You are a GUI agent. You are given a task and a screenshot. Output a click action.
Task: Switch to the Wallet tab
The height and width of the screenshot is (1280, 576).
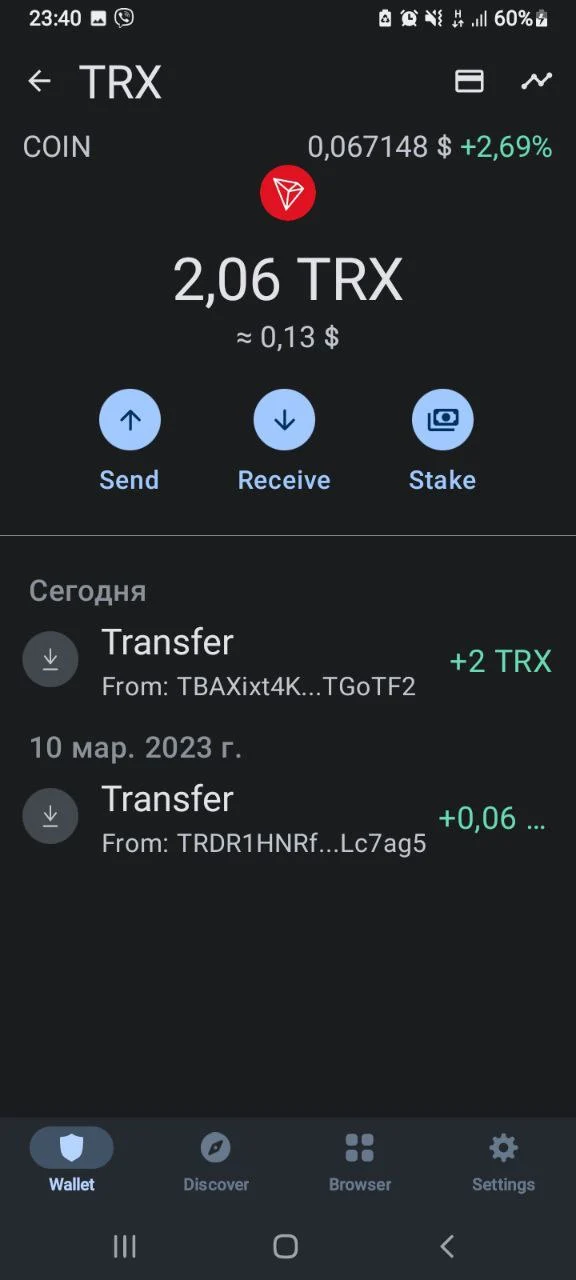pyautogui.click(x=72, y=1160)
